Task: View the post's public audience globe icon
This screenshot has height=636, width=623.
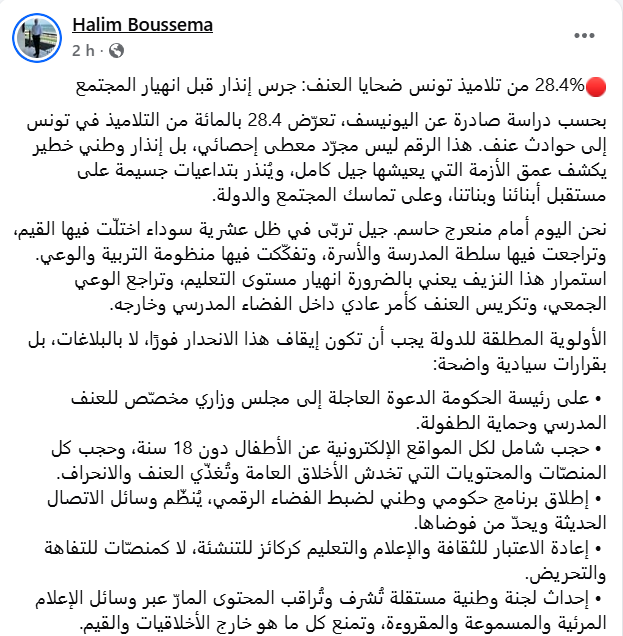Action: click(x=115, y=49)
